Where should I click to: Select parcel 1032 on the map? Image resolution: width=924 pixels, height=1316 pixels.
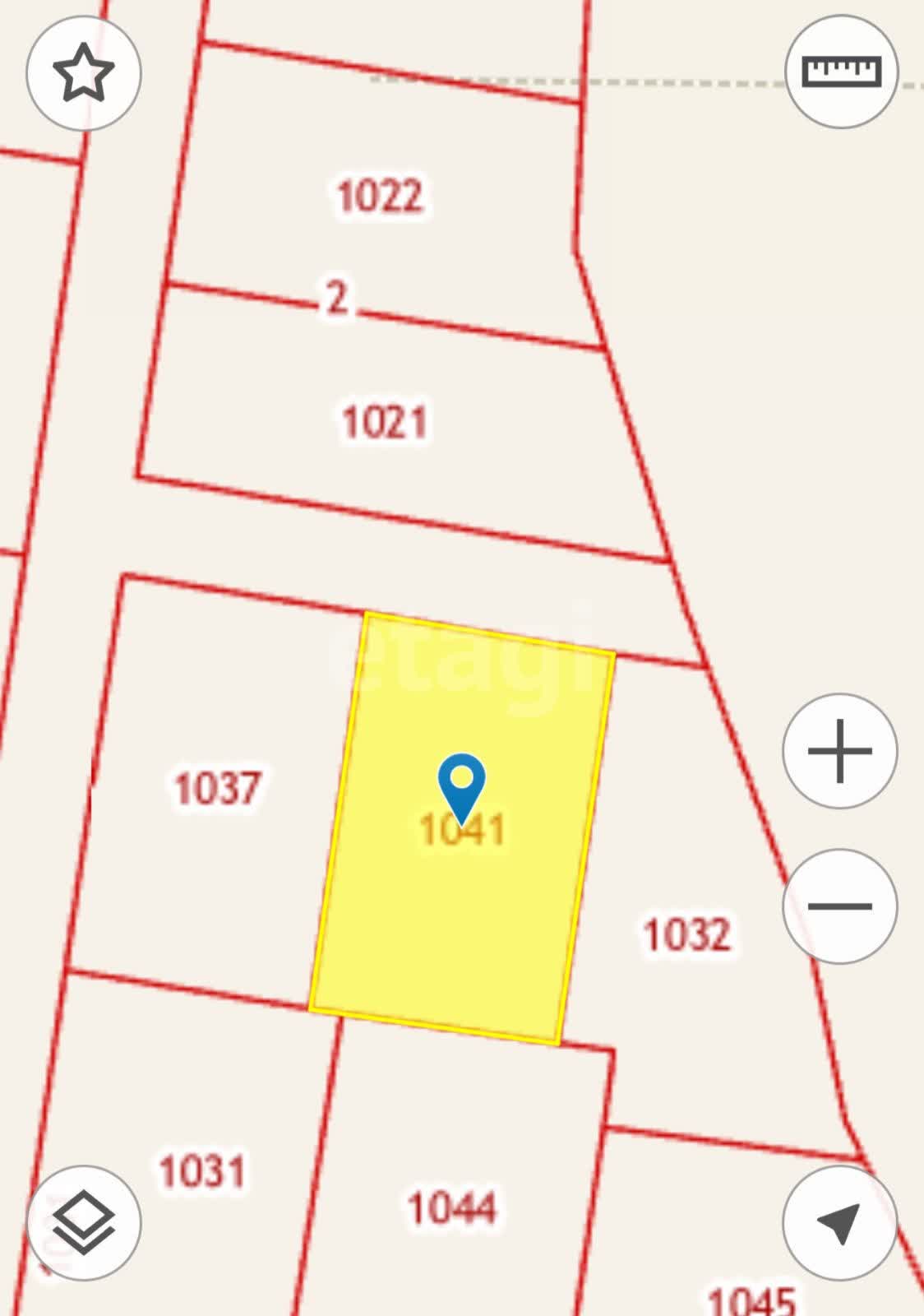click(x=686, y=935)
